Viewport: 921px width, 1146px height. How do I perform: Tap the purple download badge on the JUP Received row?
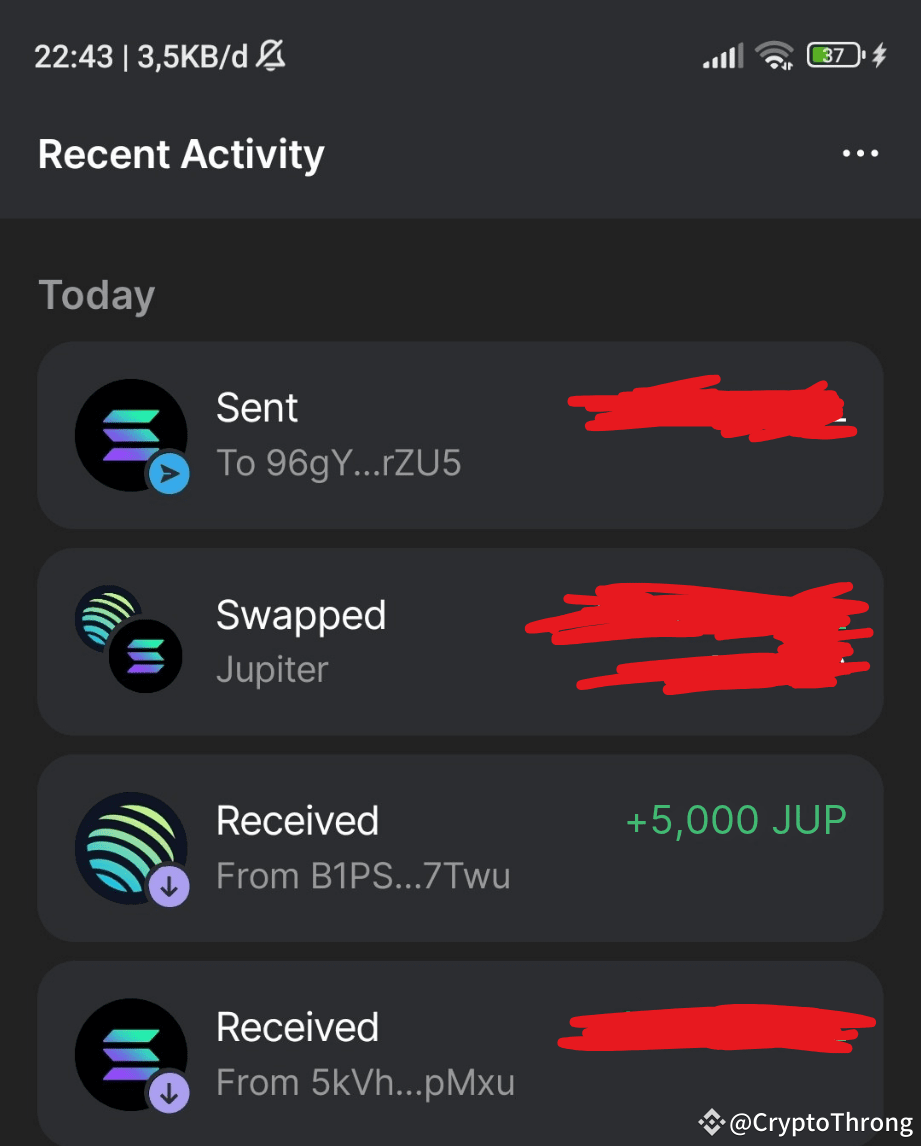coord(168,885)
